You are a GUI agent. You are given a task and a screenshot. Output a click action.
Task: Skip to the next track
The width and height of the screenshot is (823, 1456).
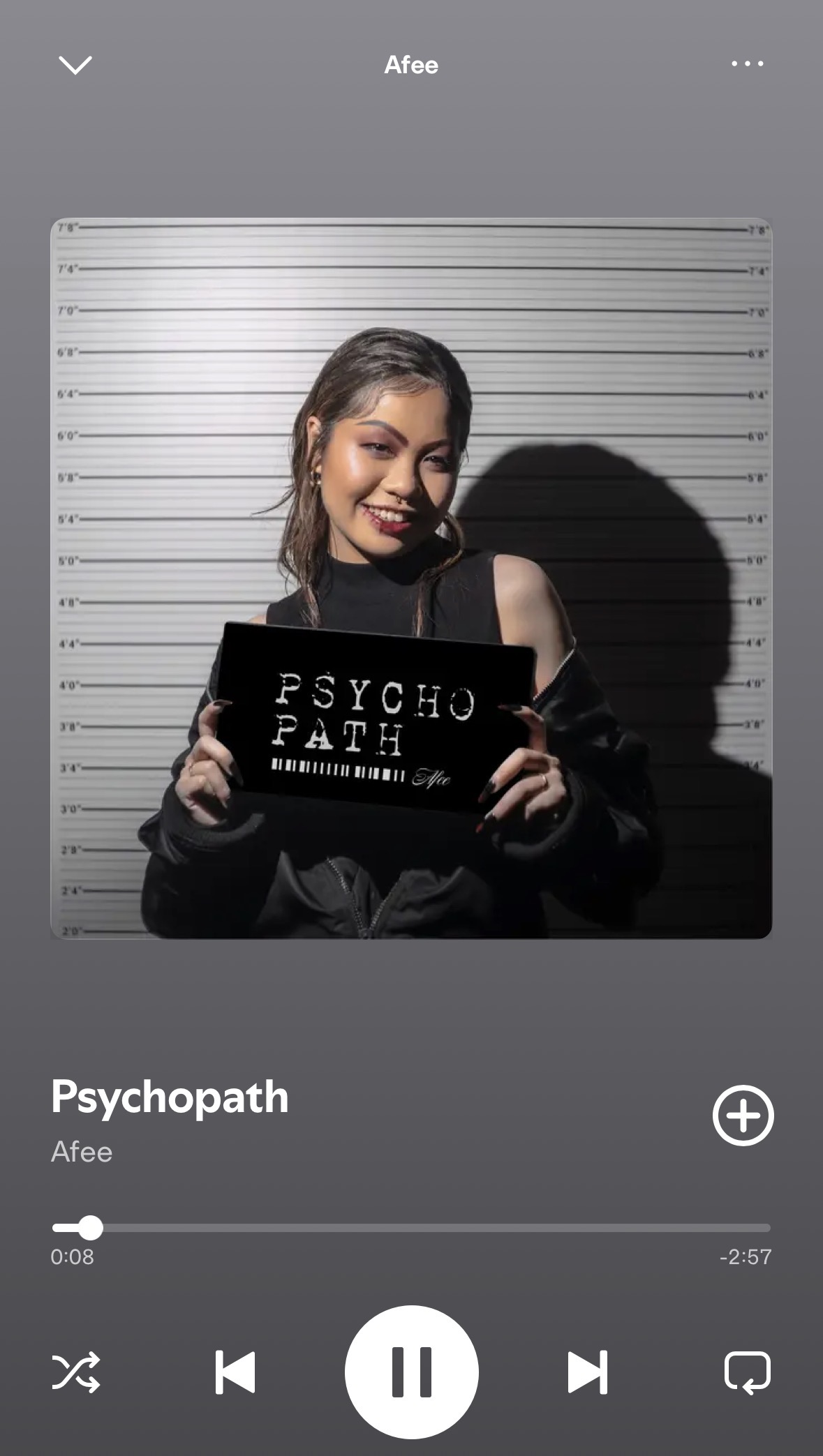587,1372
